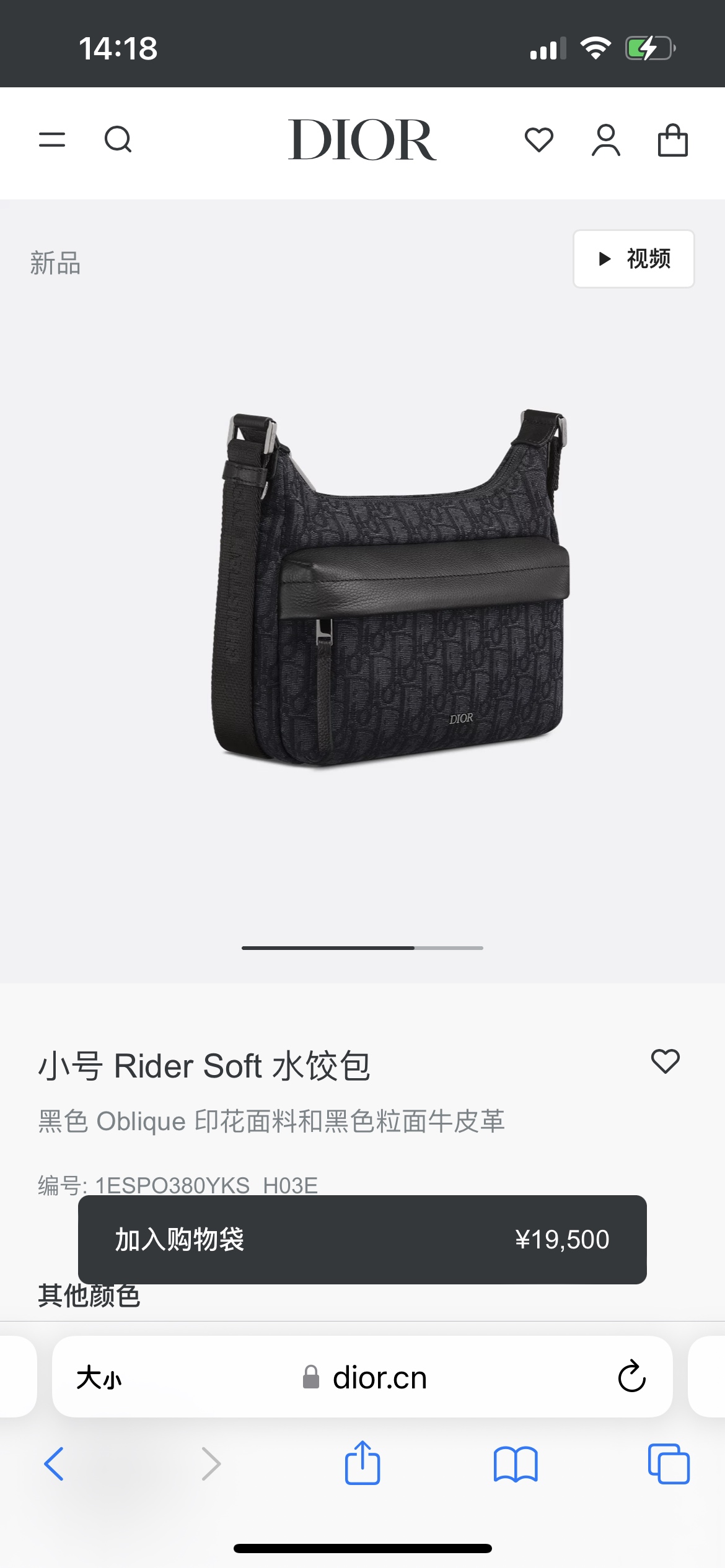Open Safari page settings 大小 button
The image size is (725, 1568).
click(99, 1378)
